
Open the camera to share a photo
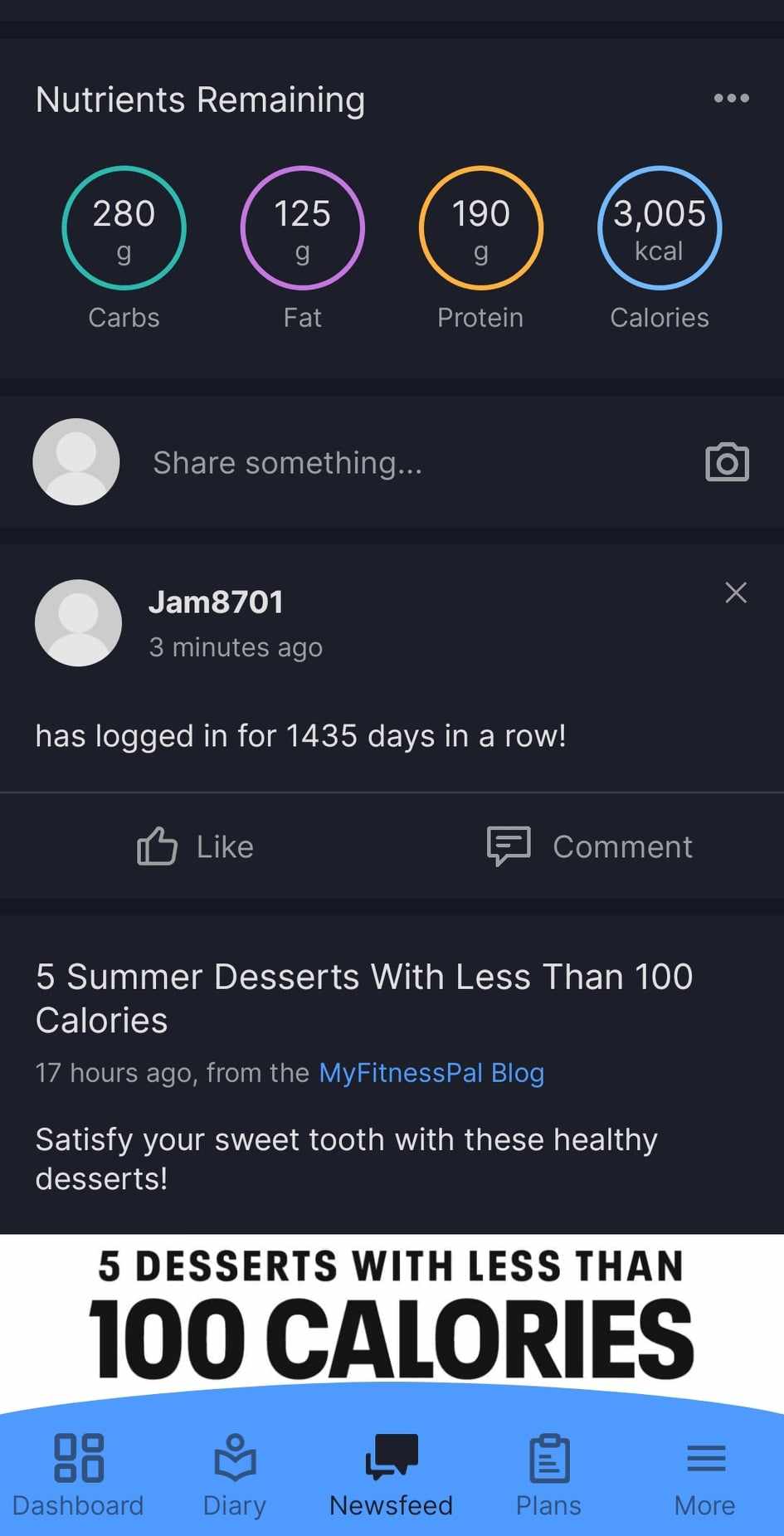727,462
